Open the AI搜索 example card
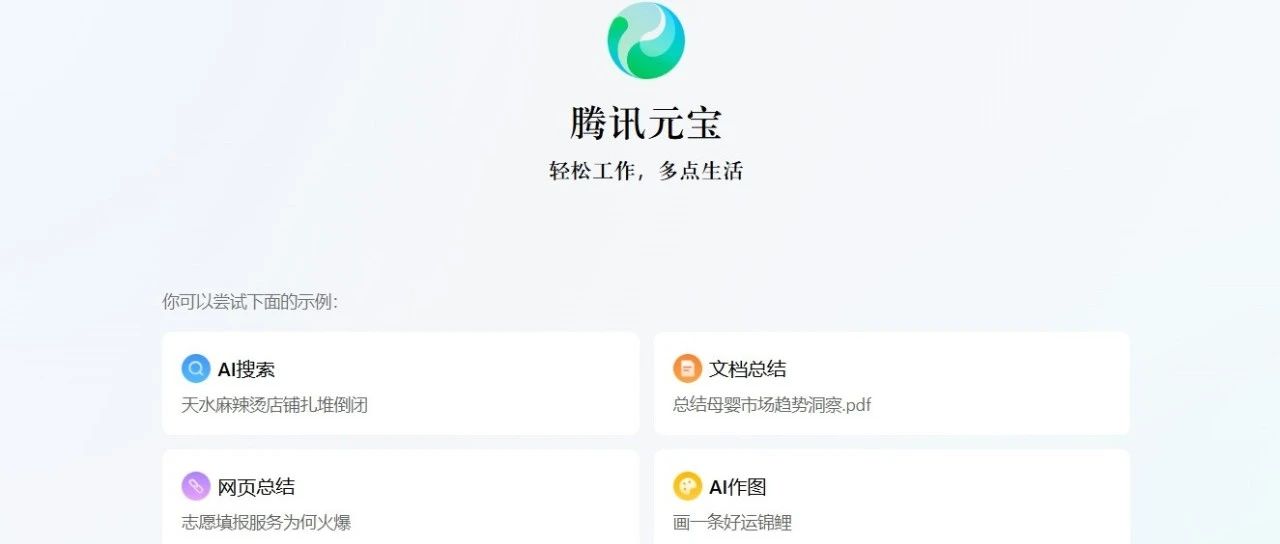Screen dimensions: 1280x544 400,384
